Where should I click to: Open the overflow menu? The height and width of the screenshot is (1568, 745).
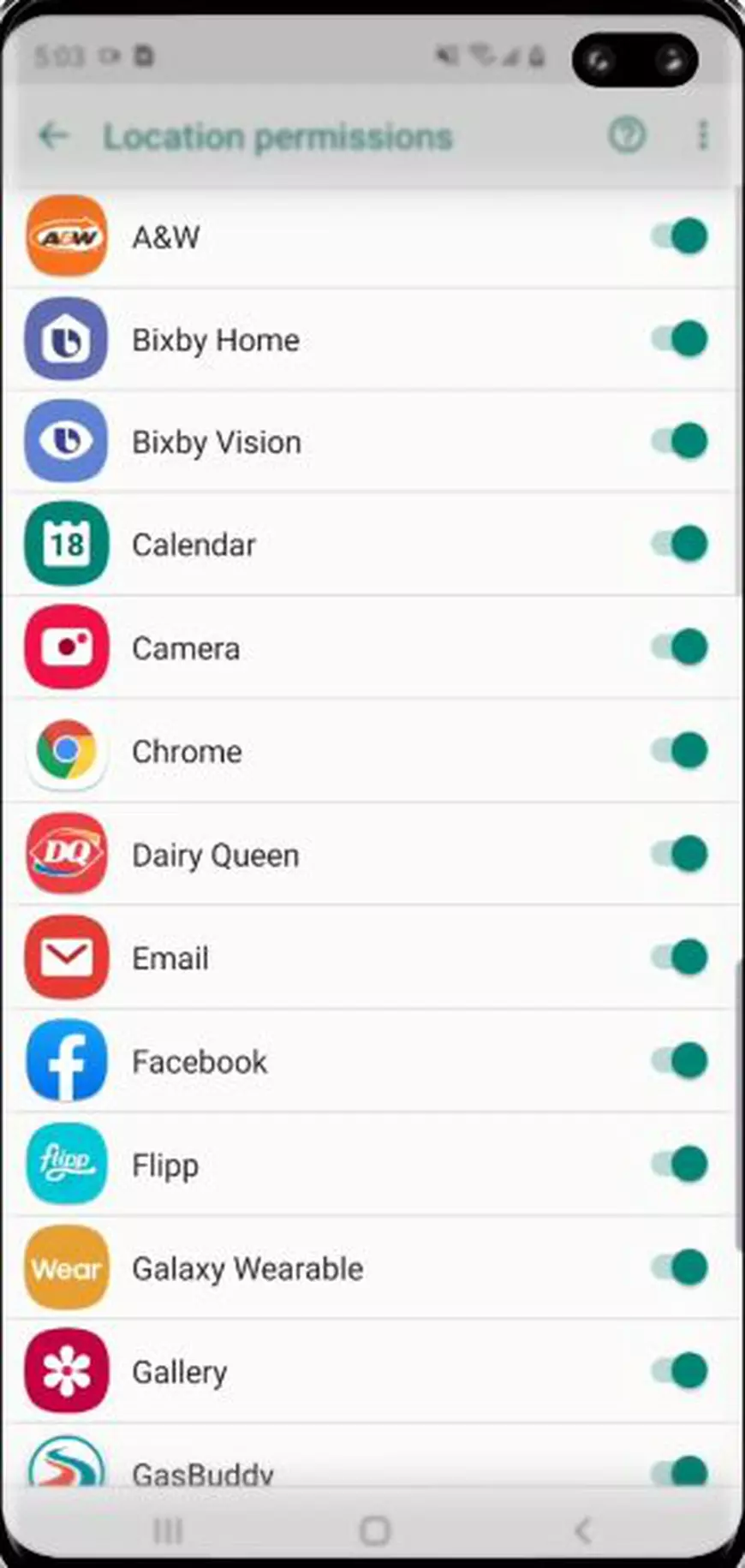click(x=702, y=135)
